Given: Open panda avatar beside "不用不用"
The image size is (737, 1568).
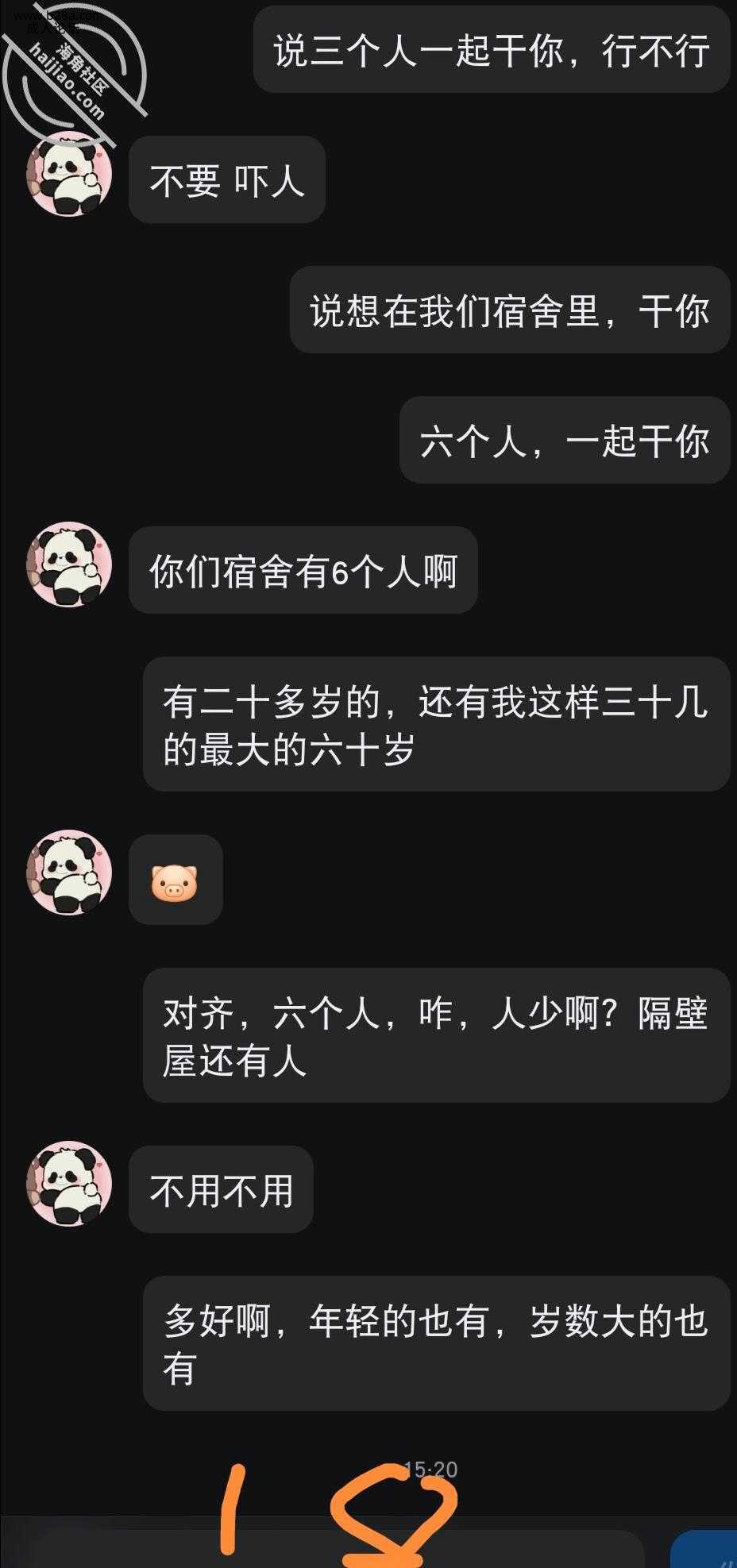Looking at the screenshot, I should pyautogui.click(x=69, y=1184).
